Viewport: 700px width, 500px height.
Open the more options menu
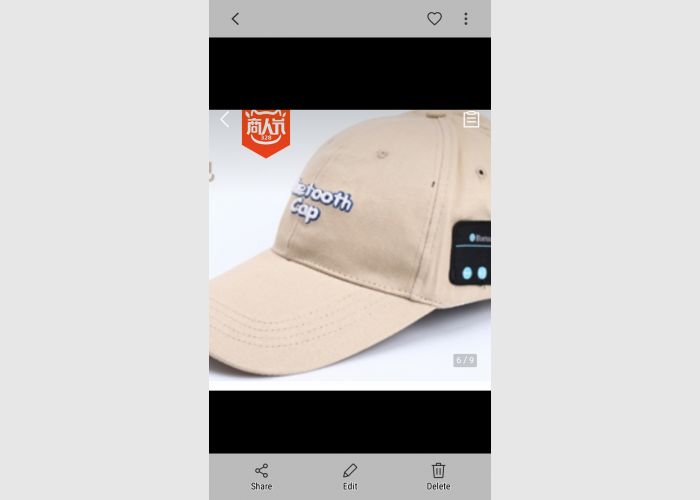click(465, 19)
